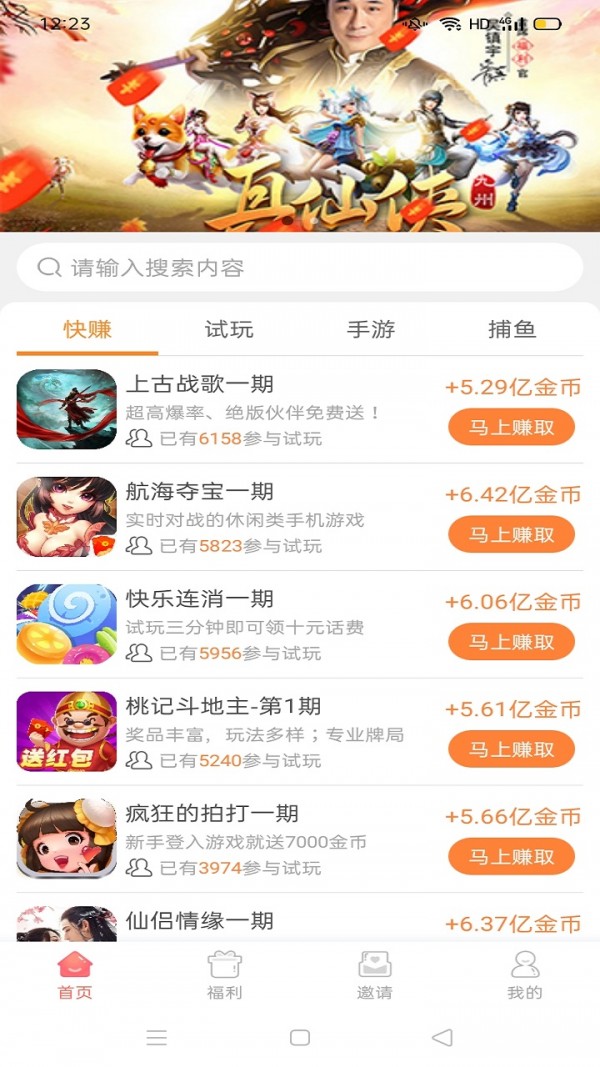Select the 快赚 tab
600x1067 pixels.
87,330
